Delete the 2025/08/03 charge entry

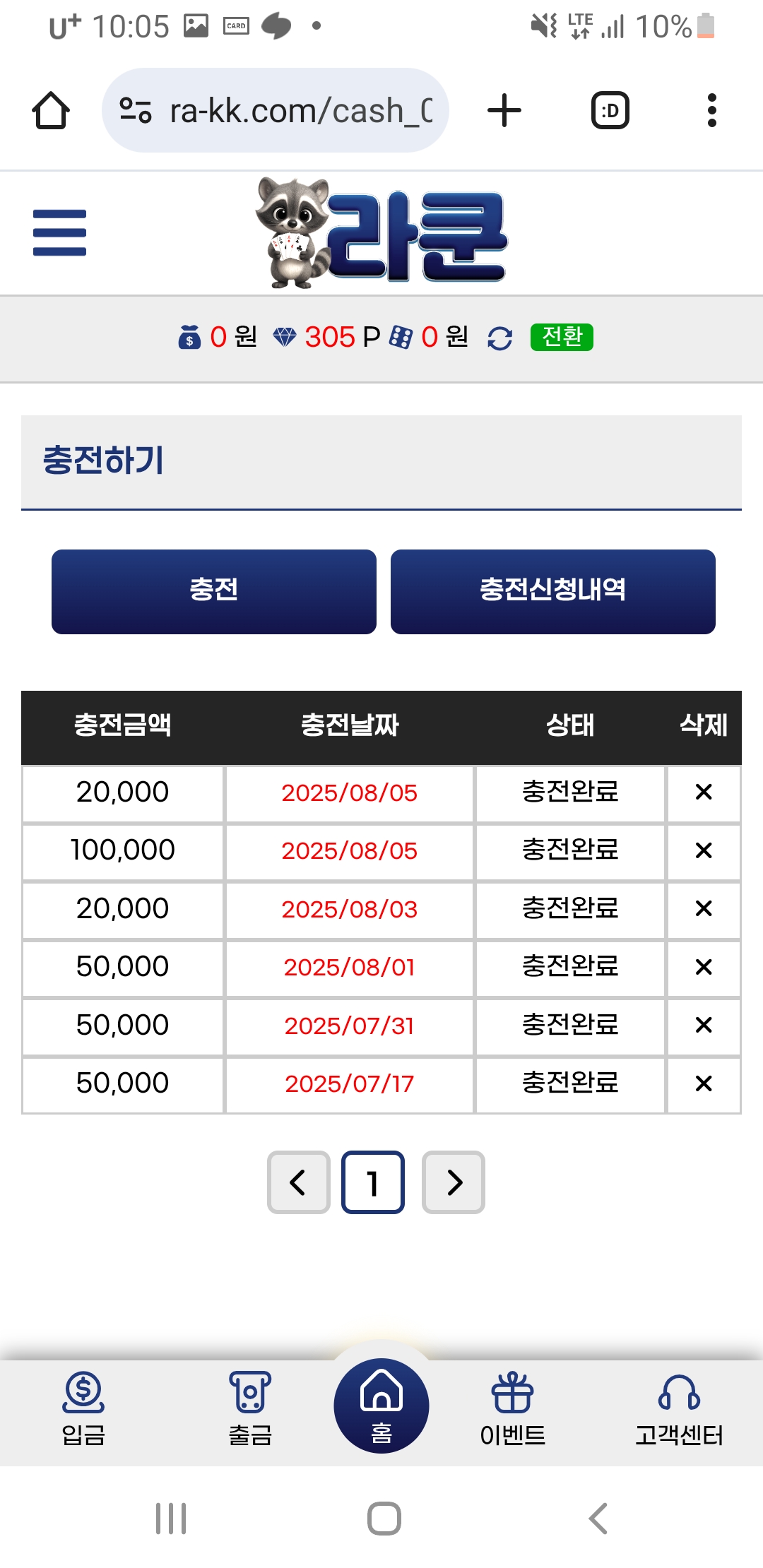point(703,908)
